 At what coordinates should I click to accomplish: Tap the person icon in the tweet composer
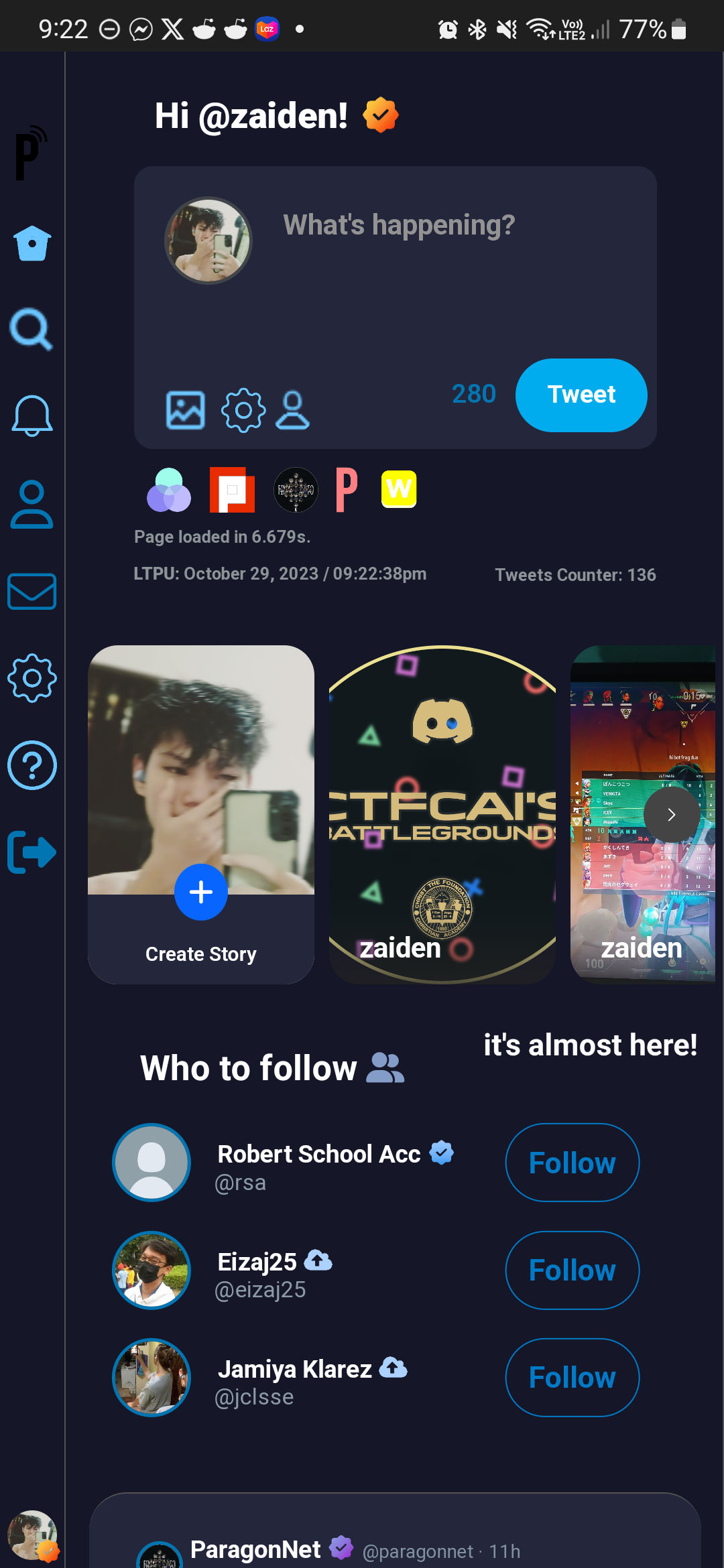(x=293, y=409)
